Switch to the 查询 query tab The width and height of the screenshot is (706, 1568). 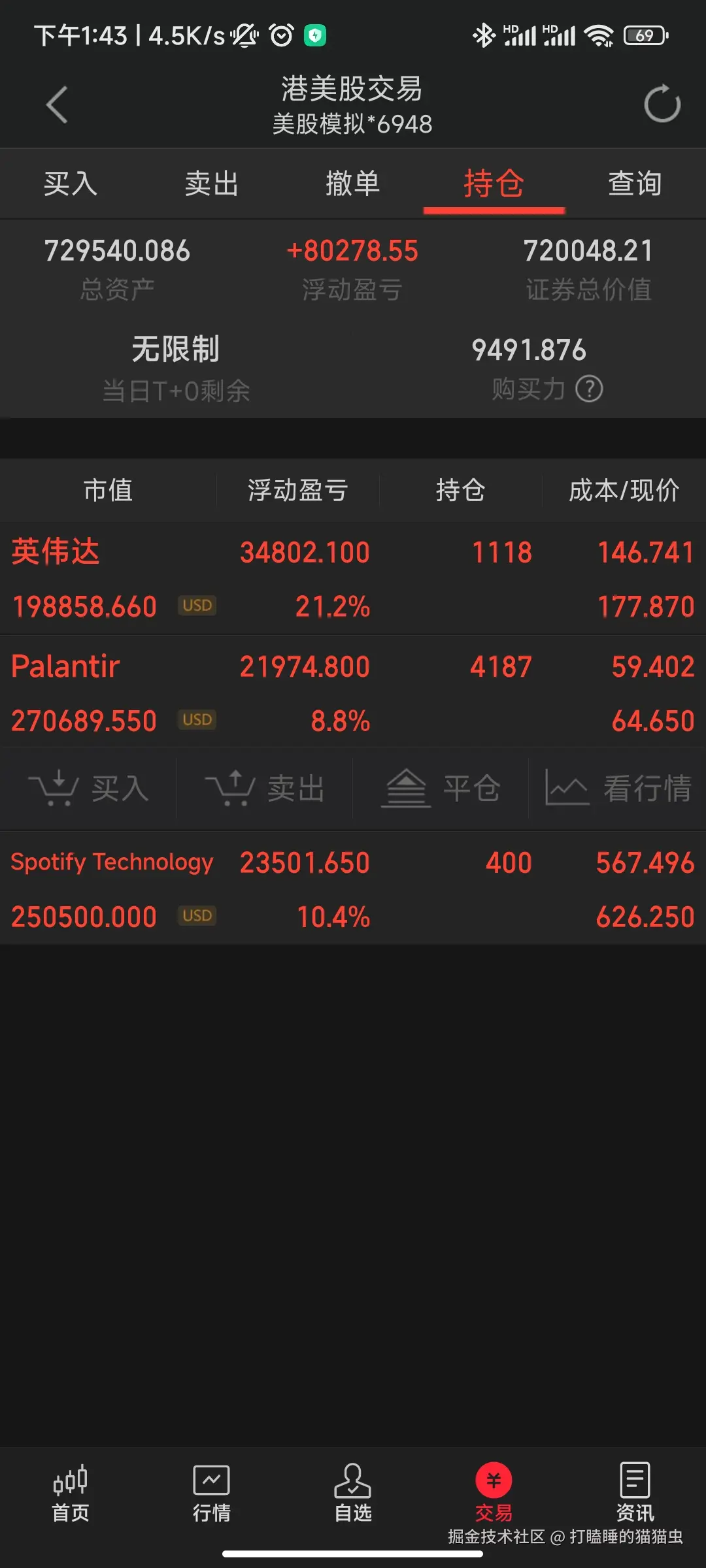coord(635,184)
